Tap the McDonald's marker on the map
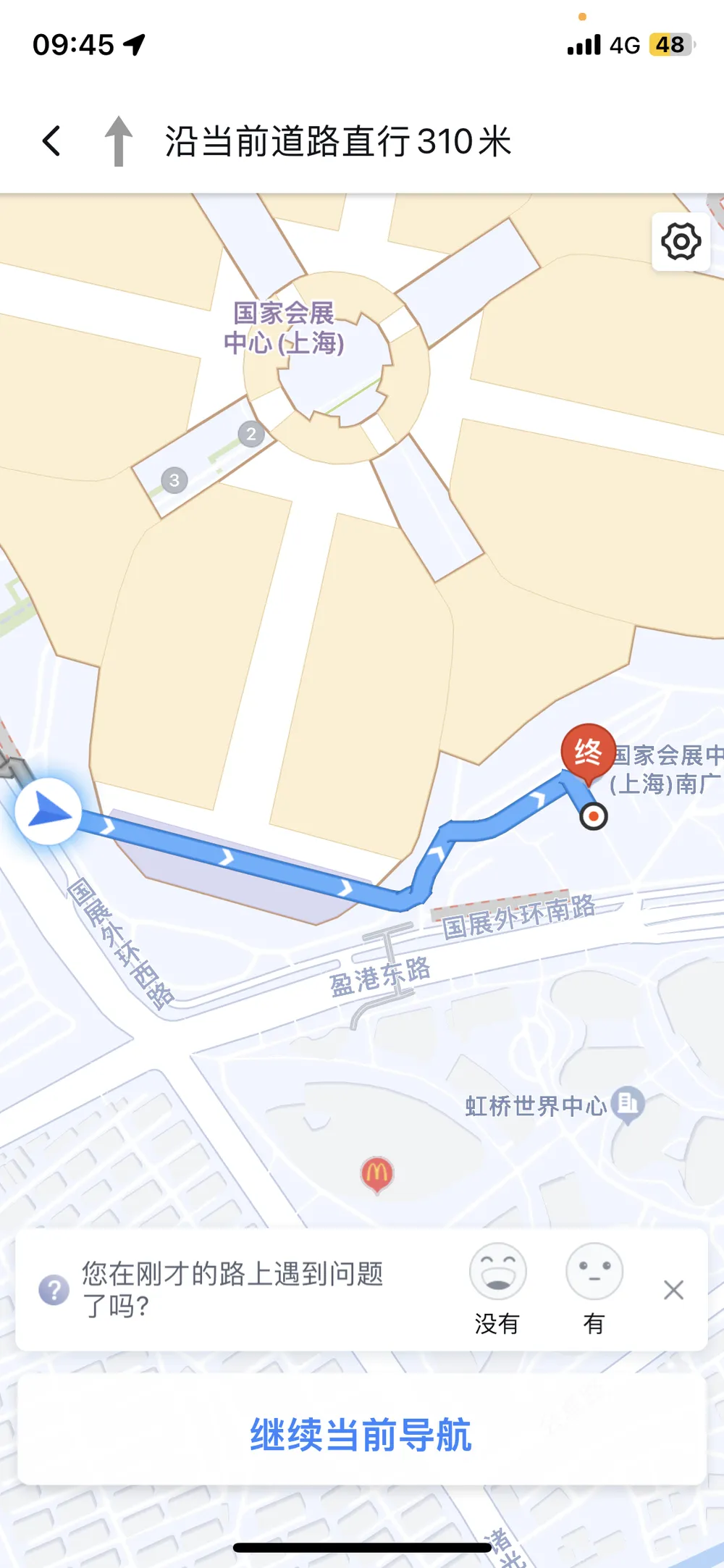The width and height of the screenshot is (724, 1568). (x=376, y=1173)
